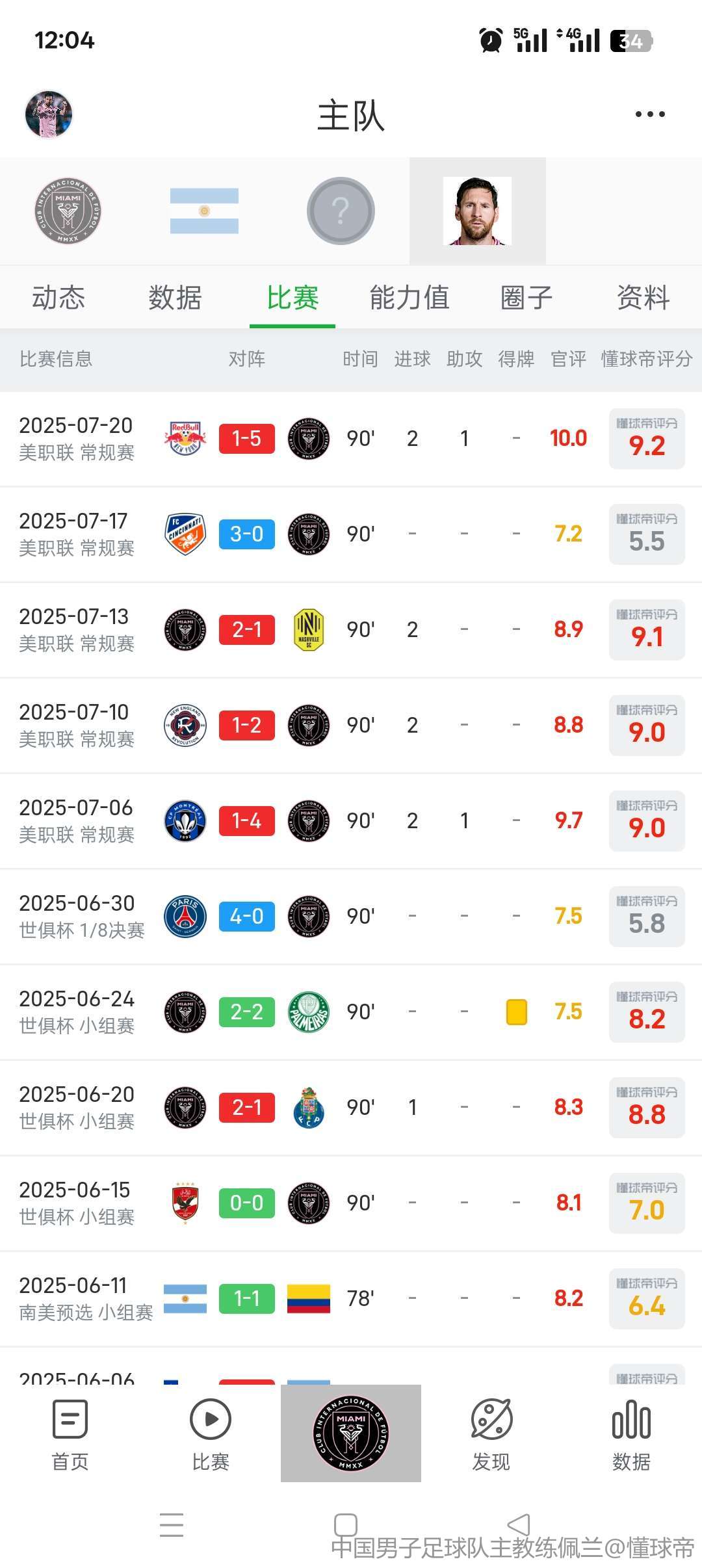This screenshot has width=702, height=1568.
Task: Switch to the top 数据 tab
Action: pos(175,298)
